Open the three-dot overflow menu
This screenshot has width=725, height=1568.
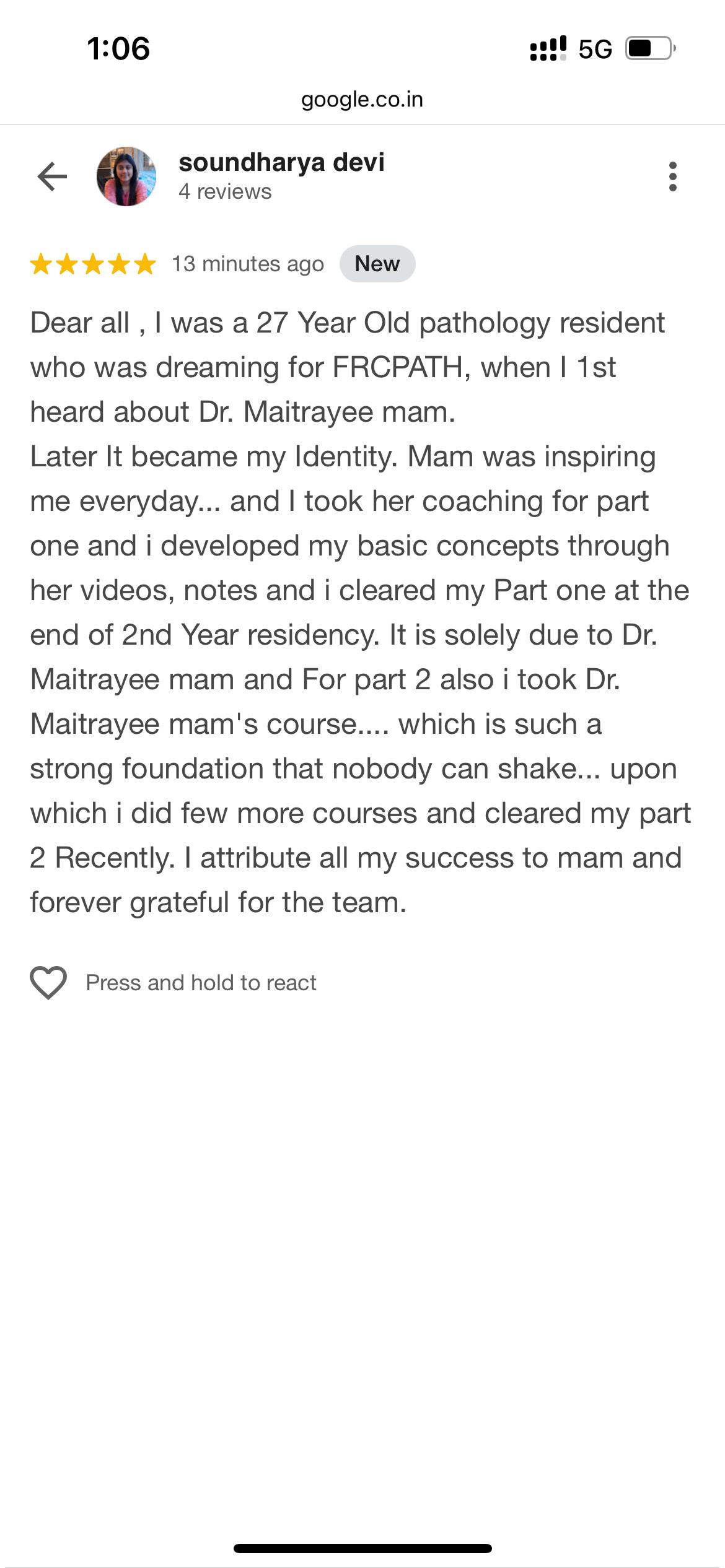pos(672,177)
